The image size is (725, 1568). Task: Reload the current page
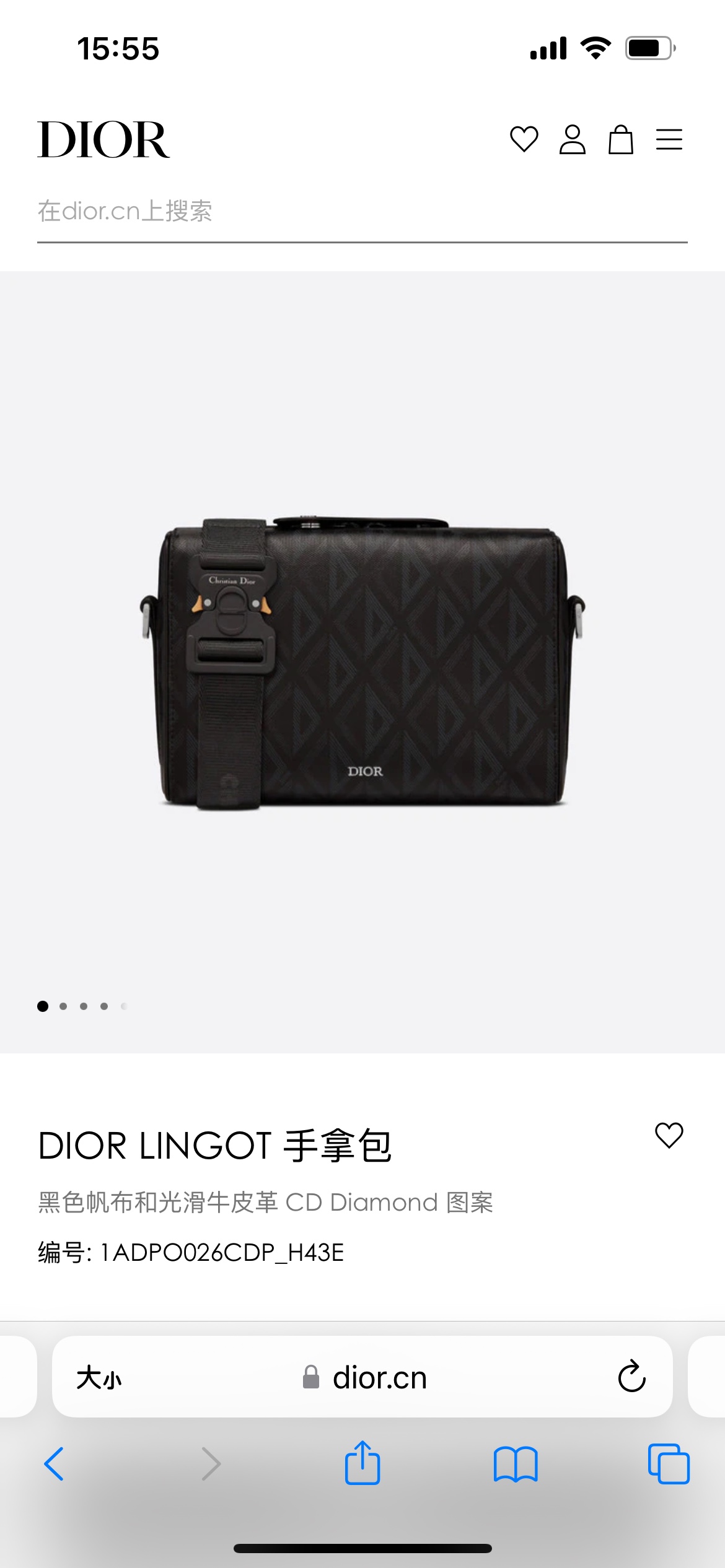point(631,1377)
